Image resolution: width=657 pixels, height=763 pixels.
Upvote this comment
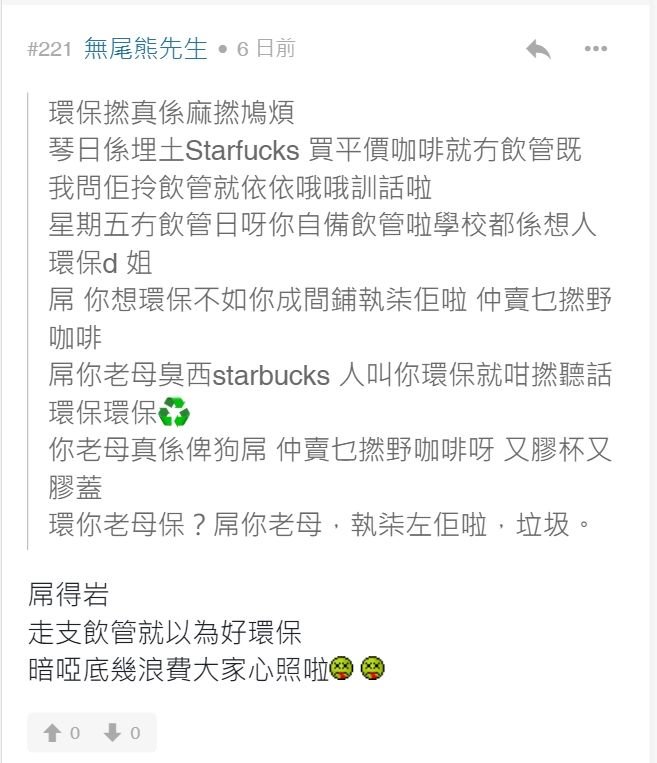(x=53, y=733)
